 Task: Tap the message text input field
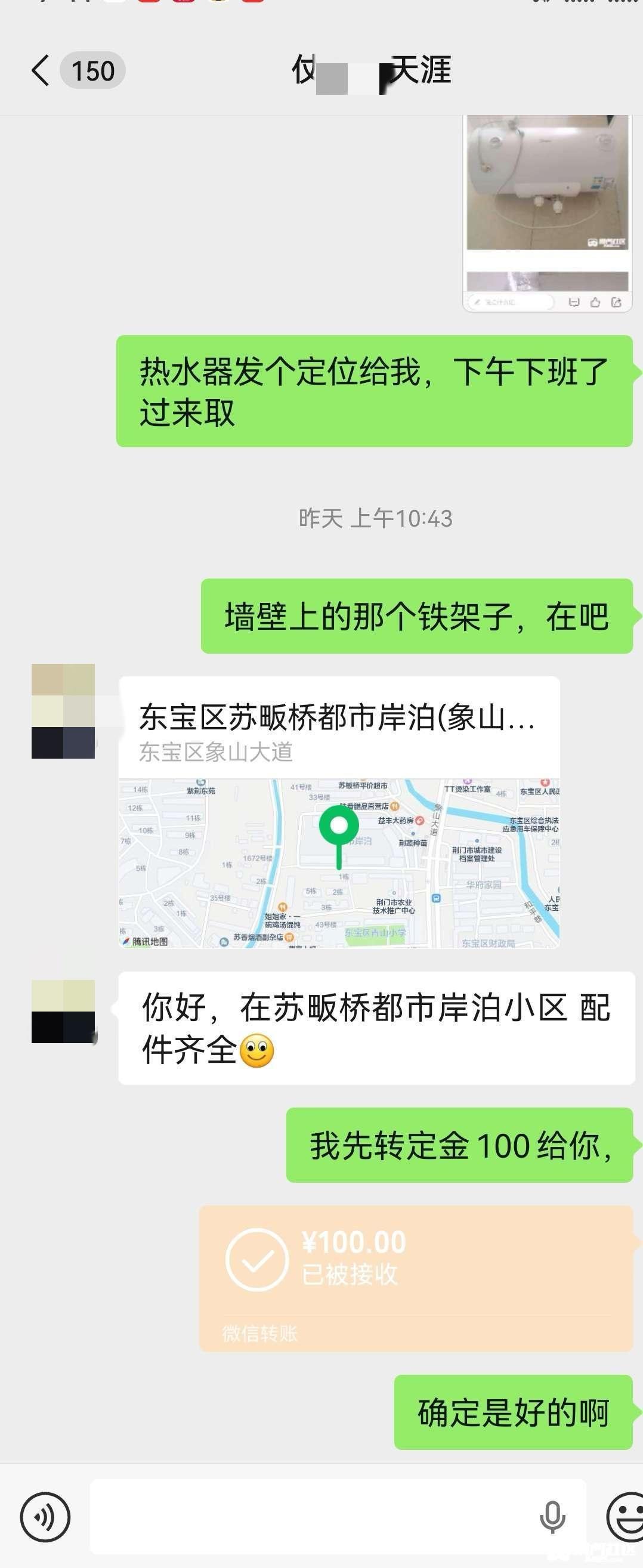coord(311,1517)
